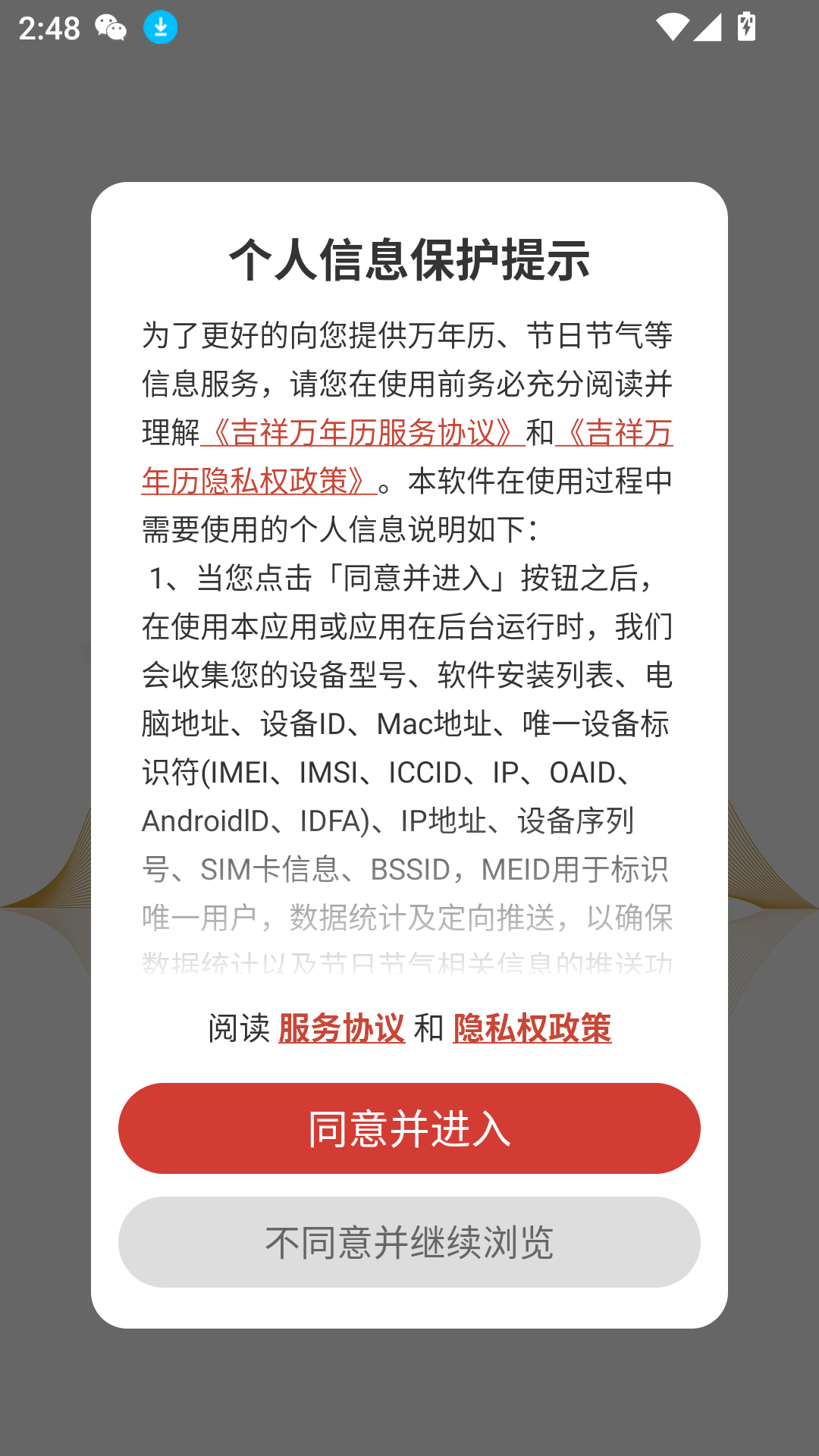Screen dimensions: 819x1456
Task: Open the bold 服务协议 link
Action: coord(341,1028)
